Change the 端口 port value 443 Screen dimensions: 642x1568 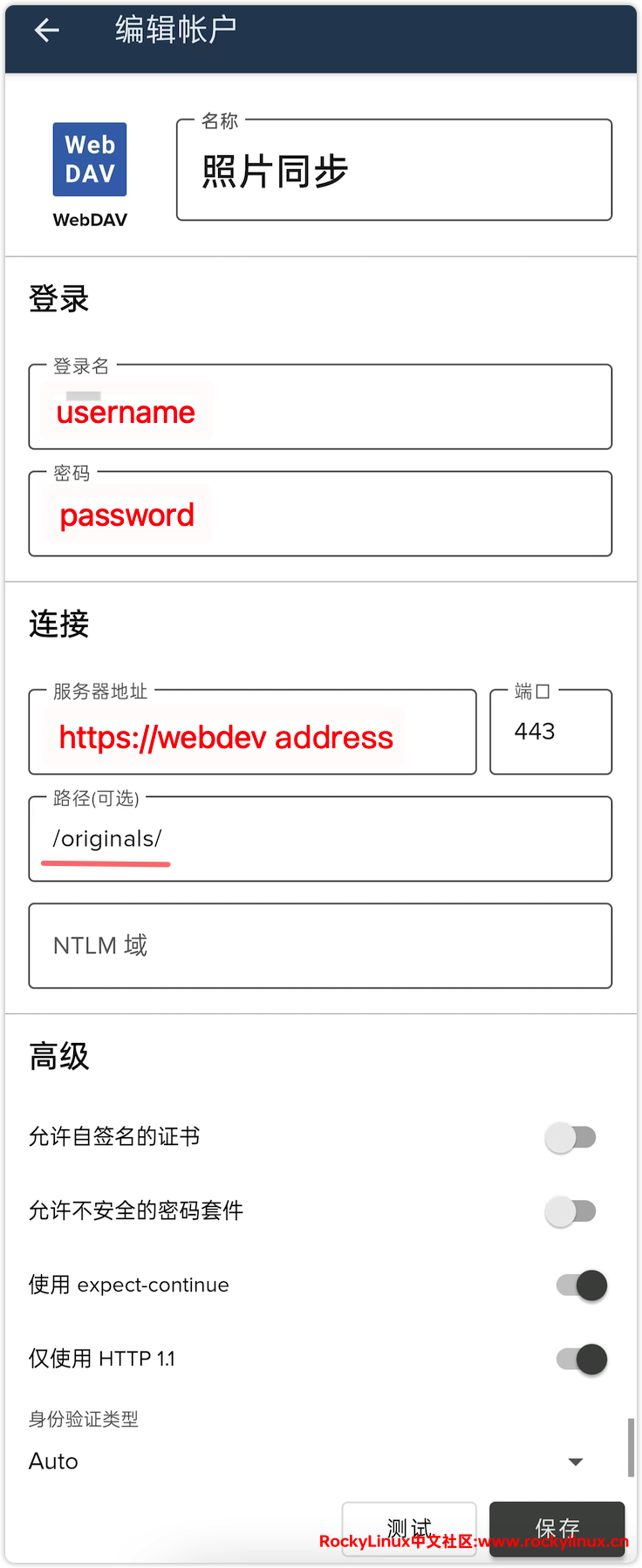[x=550, y=733]
